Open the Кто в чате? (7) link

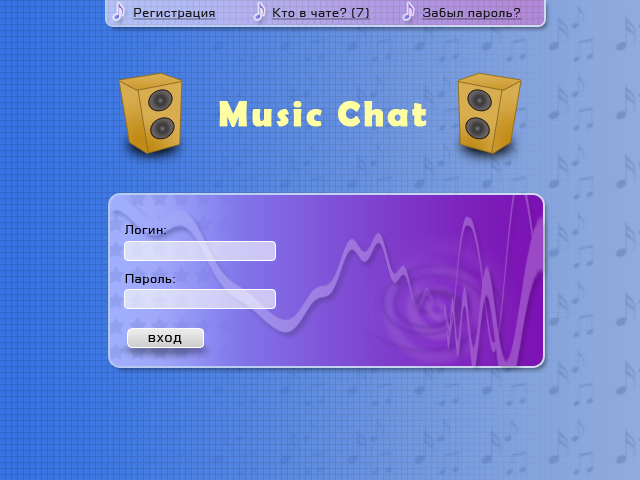coord(320,13)
